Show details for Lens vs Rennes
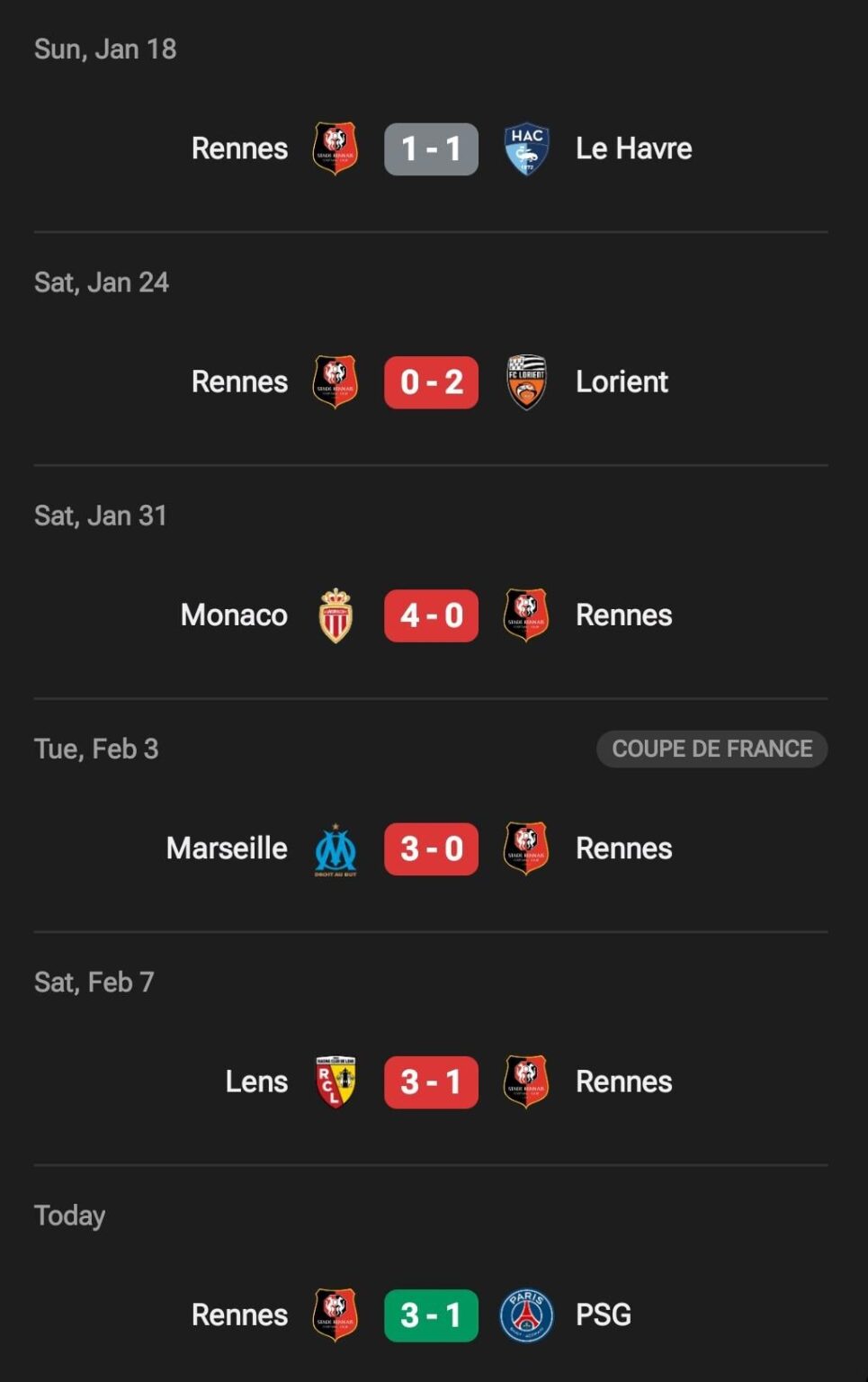 tap(431, 1081)
